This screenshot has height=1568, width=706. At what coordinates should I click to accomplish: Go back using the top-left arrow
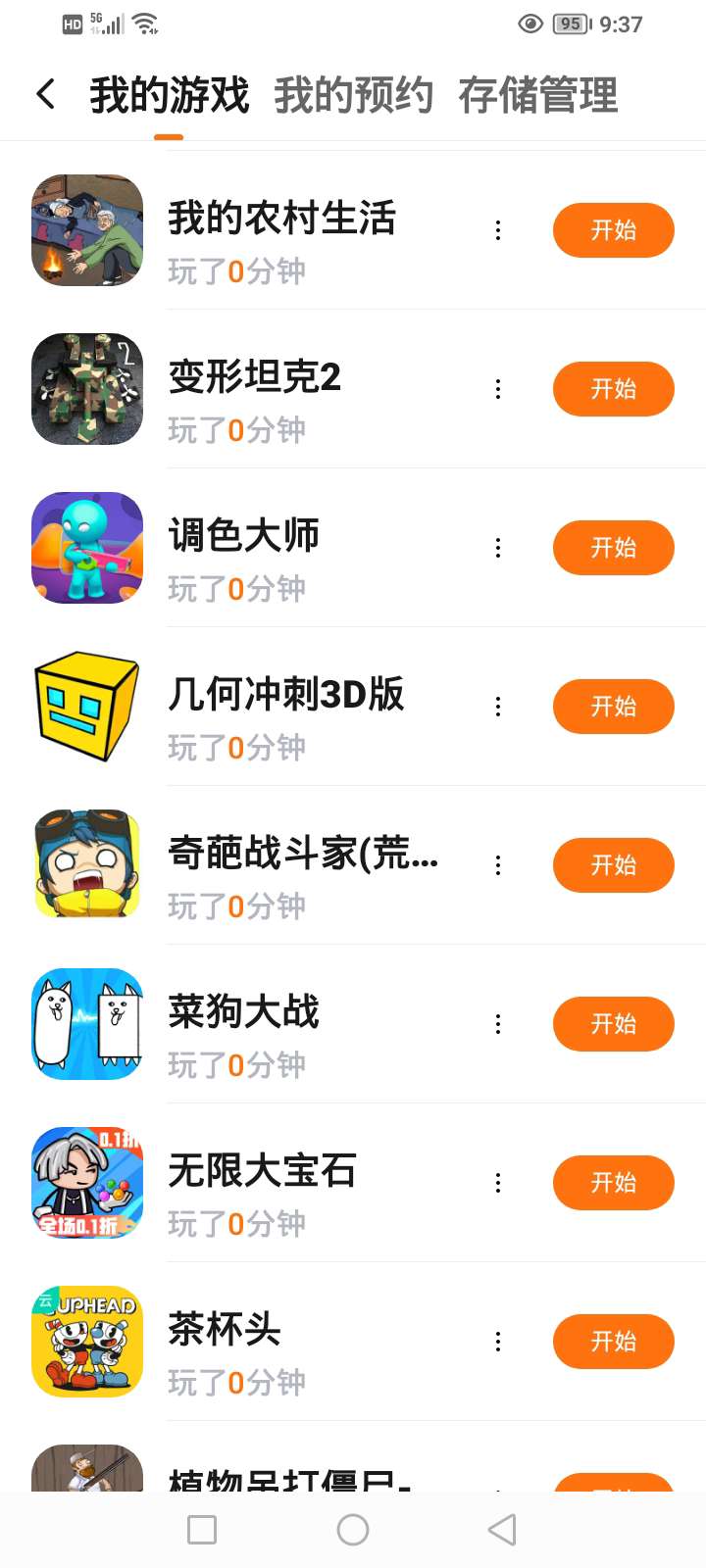click(45, 94)
